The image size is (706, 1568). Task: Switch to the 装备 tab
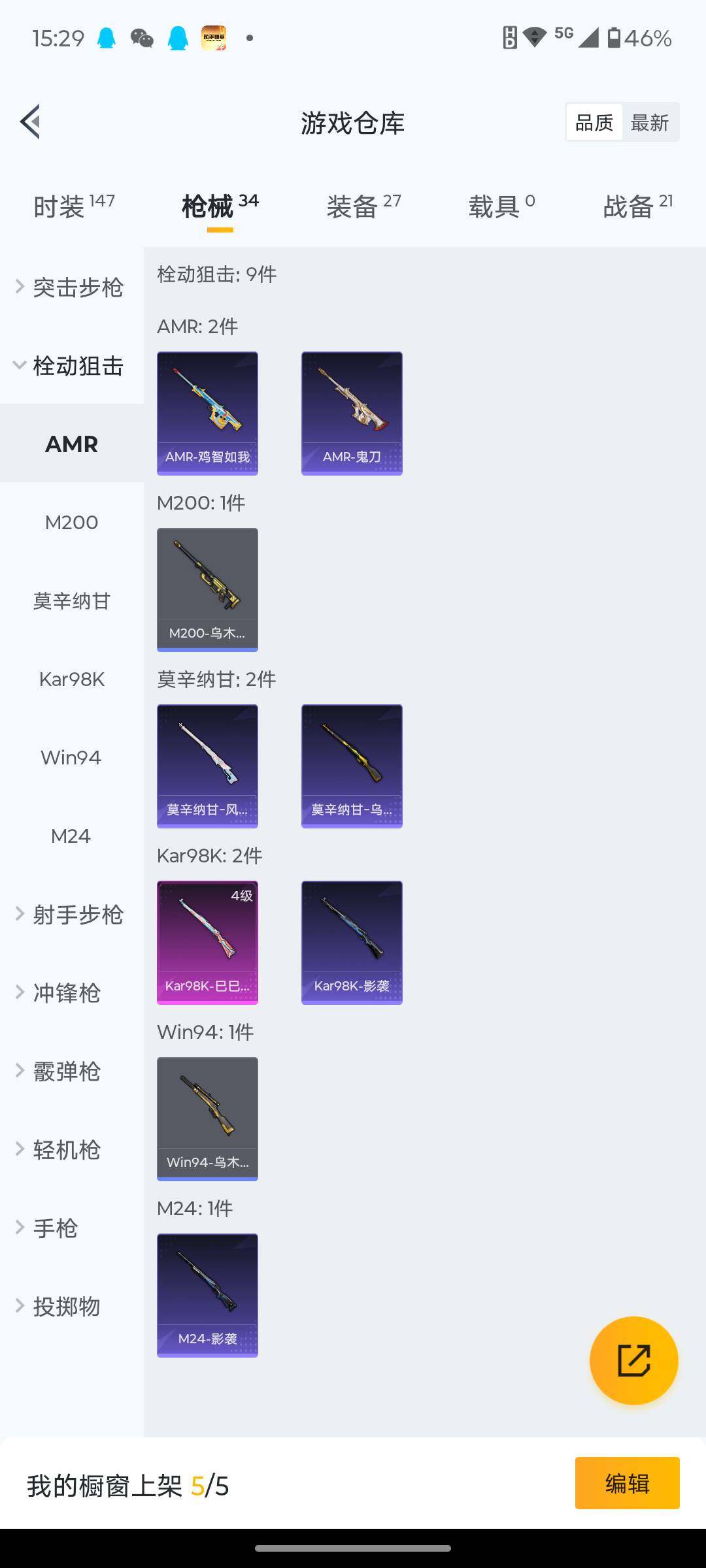363,206
